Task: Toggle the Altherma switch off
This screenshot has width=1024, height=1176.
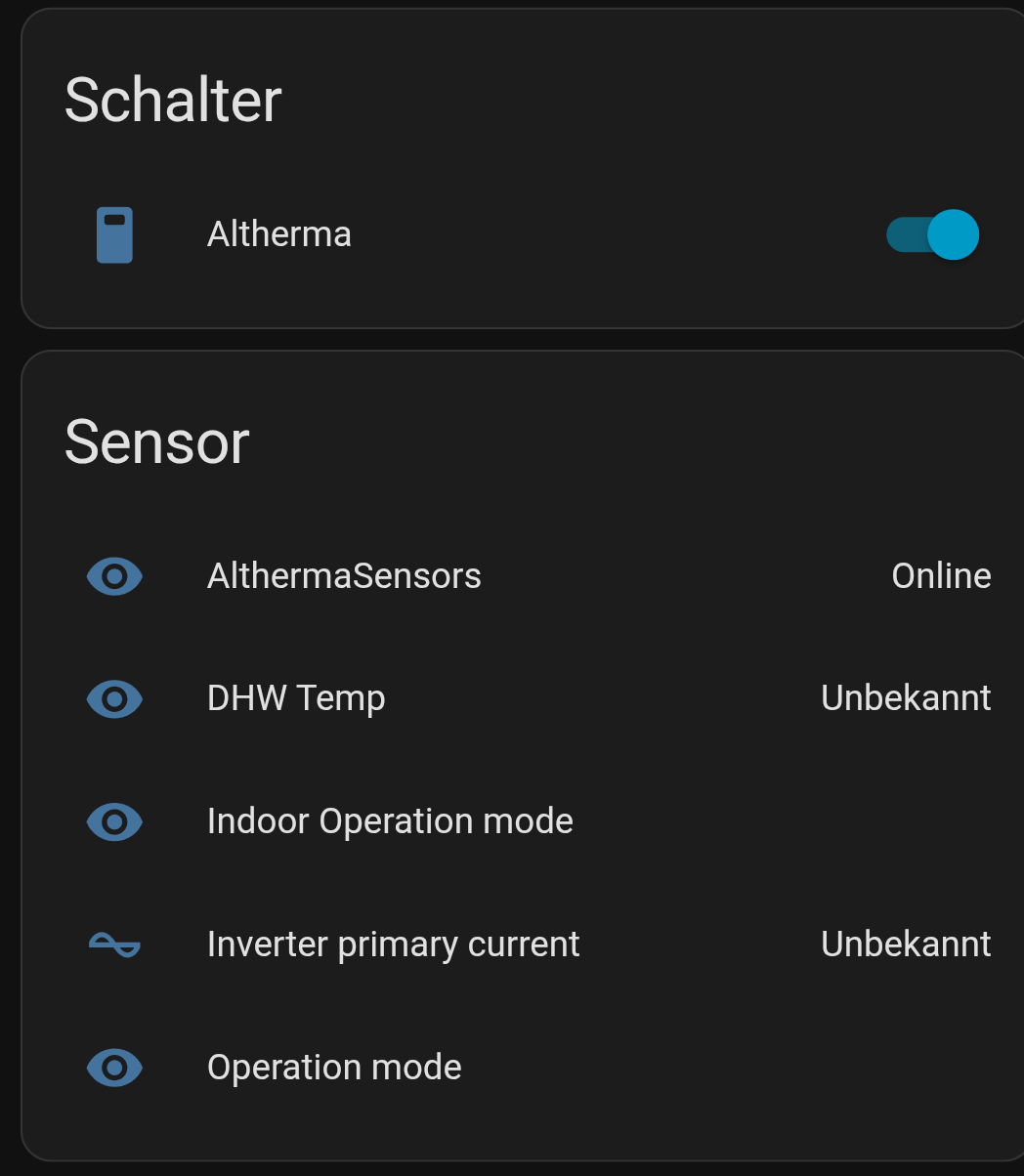Action: (933, 234)
